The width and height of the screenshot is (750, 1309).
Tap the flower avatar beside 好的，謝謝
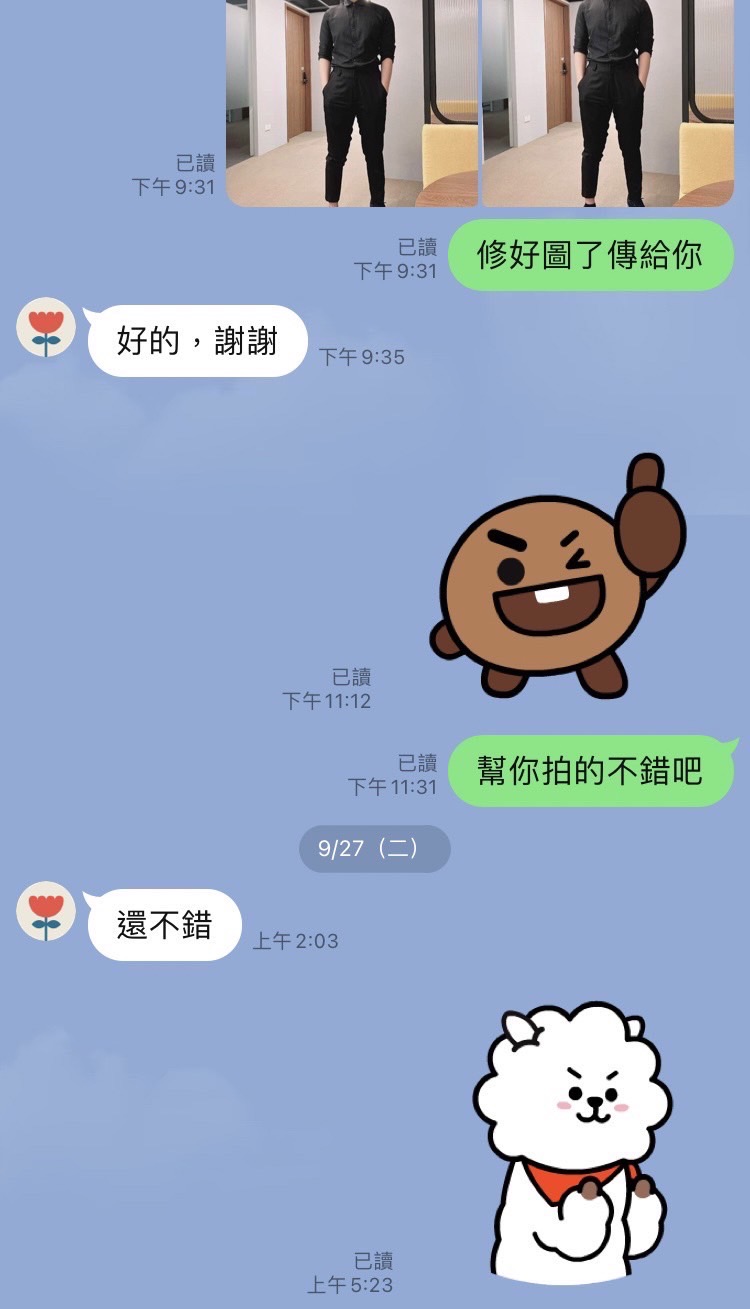(x=46, y=327)
